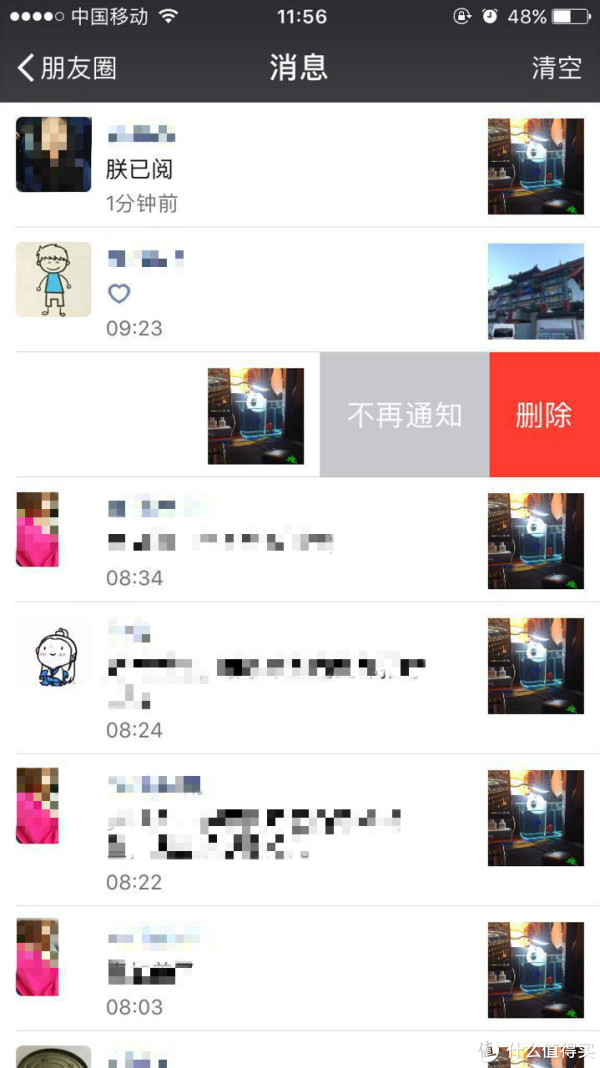
Task: Tap 不再通知 on the swiped message
Action: tap(404, 415)
